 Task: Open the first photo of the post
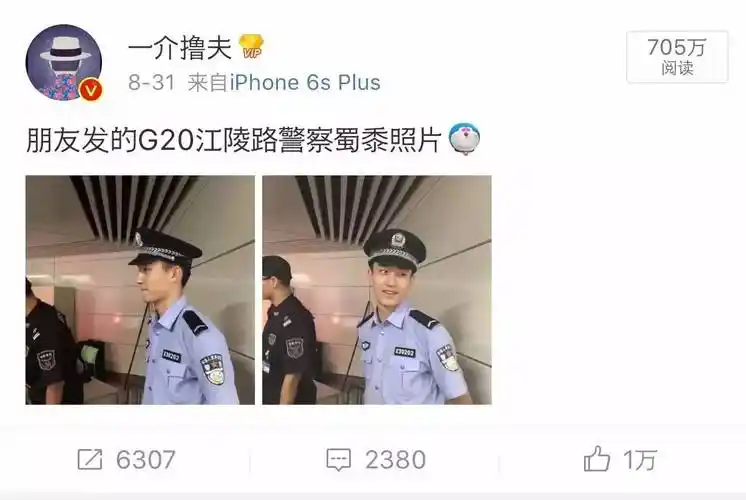pos(140,290)
